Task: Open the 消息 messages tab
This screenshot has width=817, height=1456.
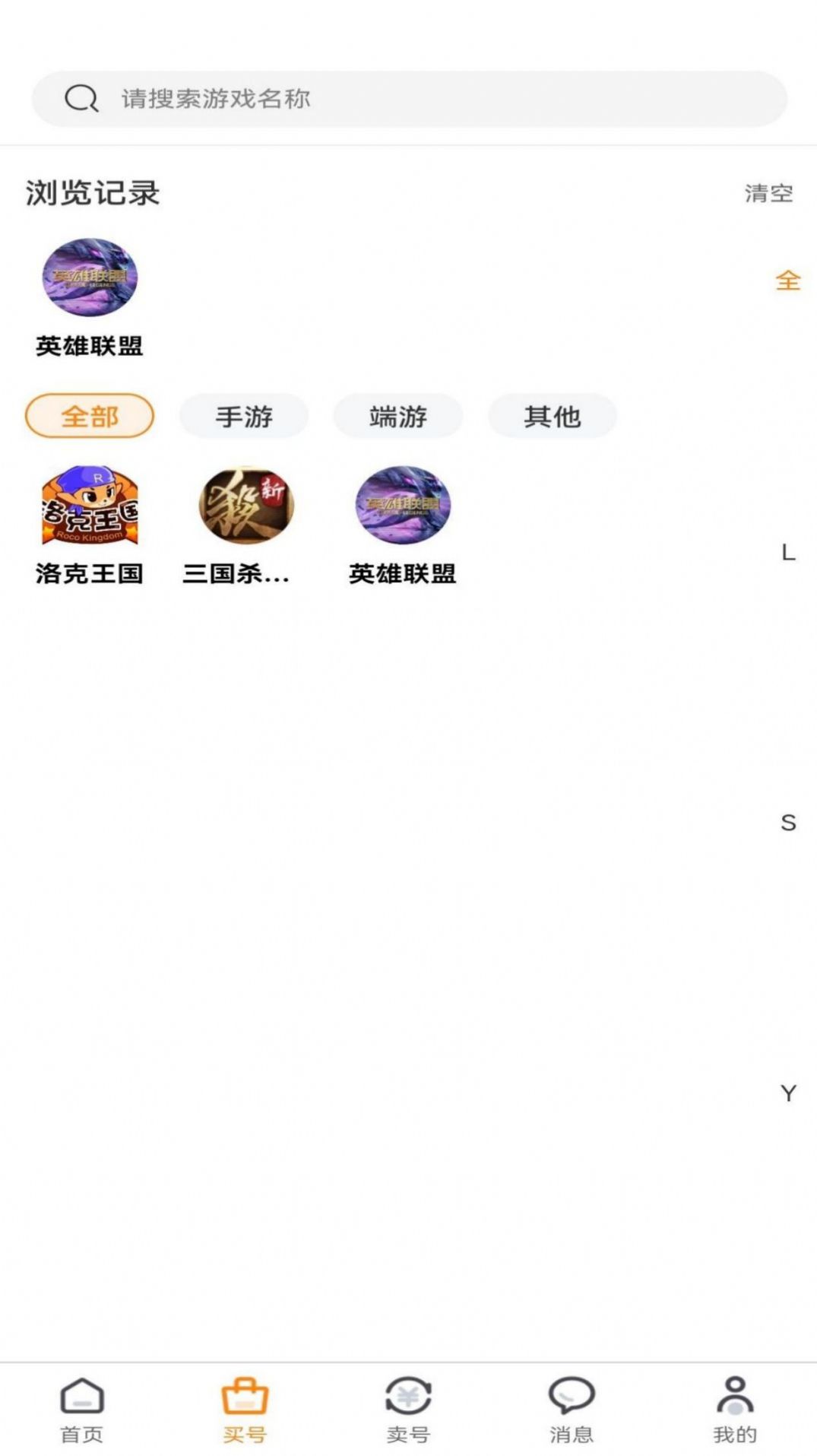Action: [x=572, y=1410]
